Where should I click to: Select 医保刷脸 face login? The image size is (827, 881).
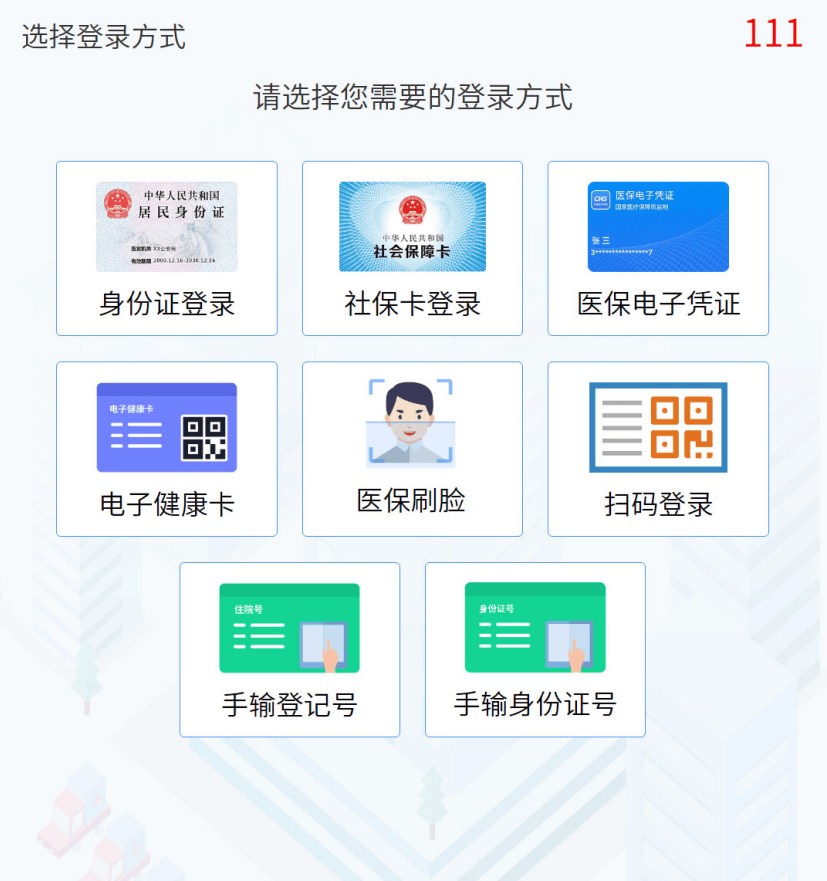(412, 449)
